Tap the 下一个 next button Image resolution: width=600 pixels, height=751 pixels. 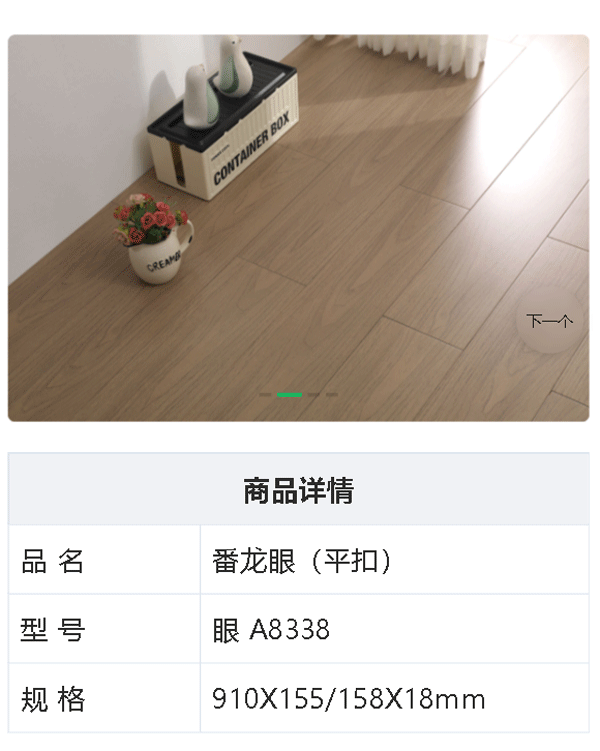tap(549, 321)
